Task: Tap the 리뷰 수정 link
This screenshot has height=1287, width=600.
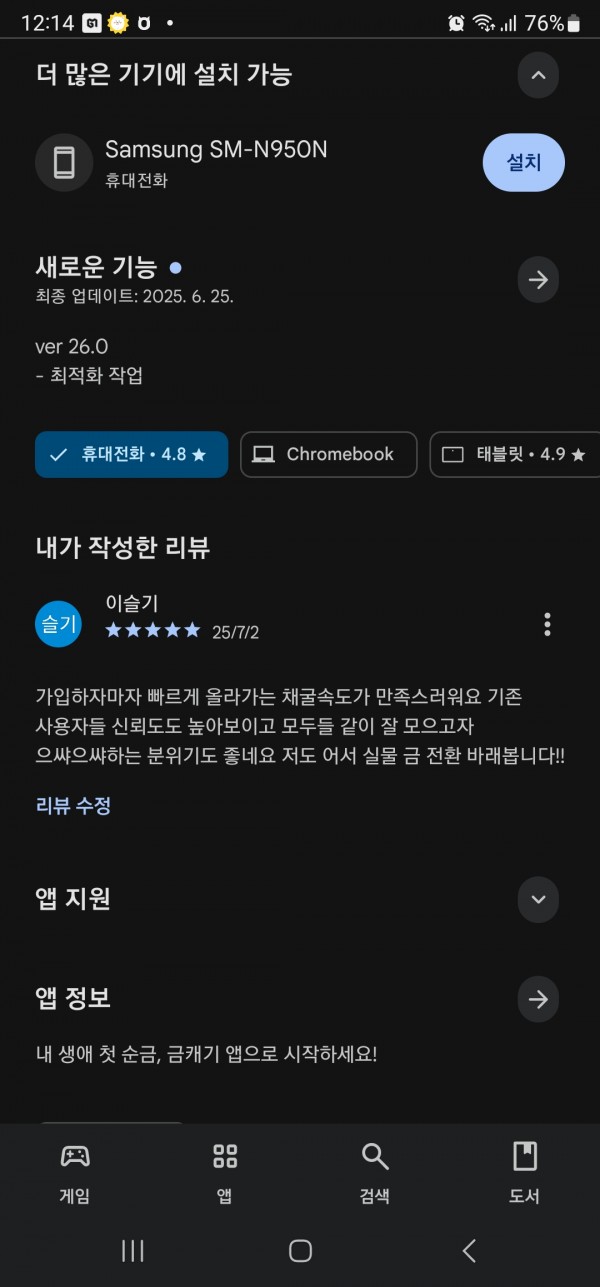Action: coord(73,805)
